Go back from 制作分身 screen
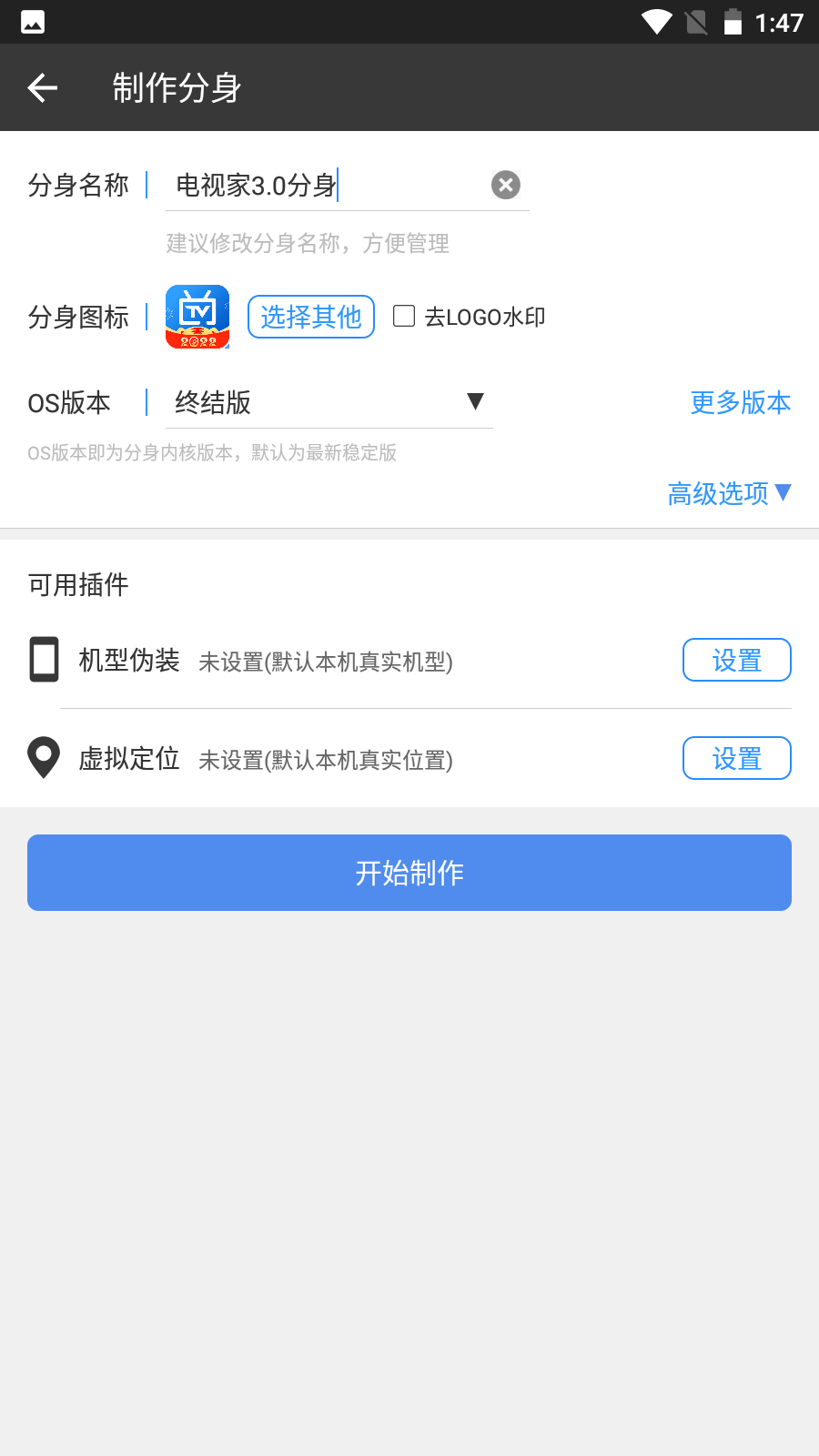The width and height of the screenshot is (819, 1456). pos(43,88)
